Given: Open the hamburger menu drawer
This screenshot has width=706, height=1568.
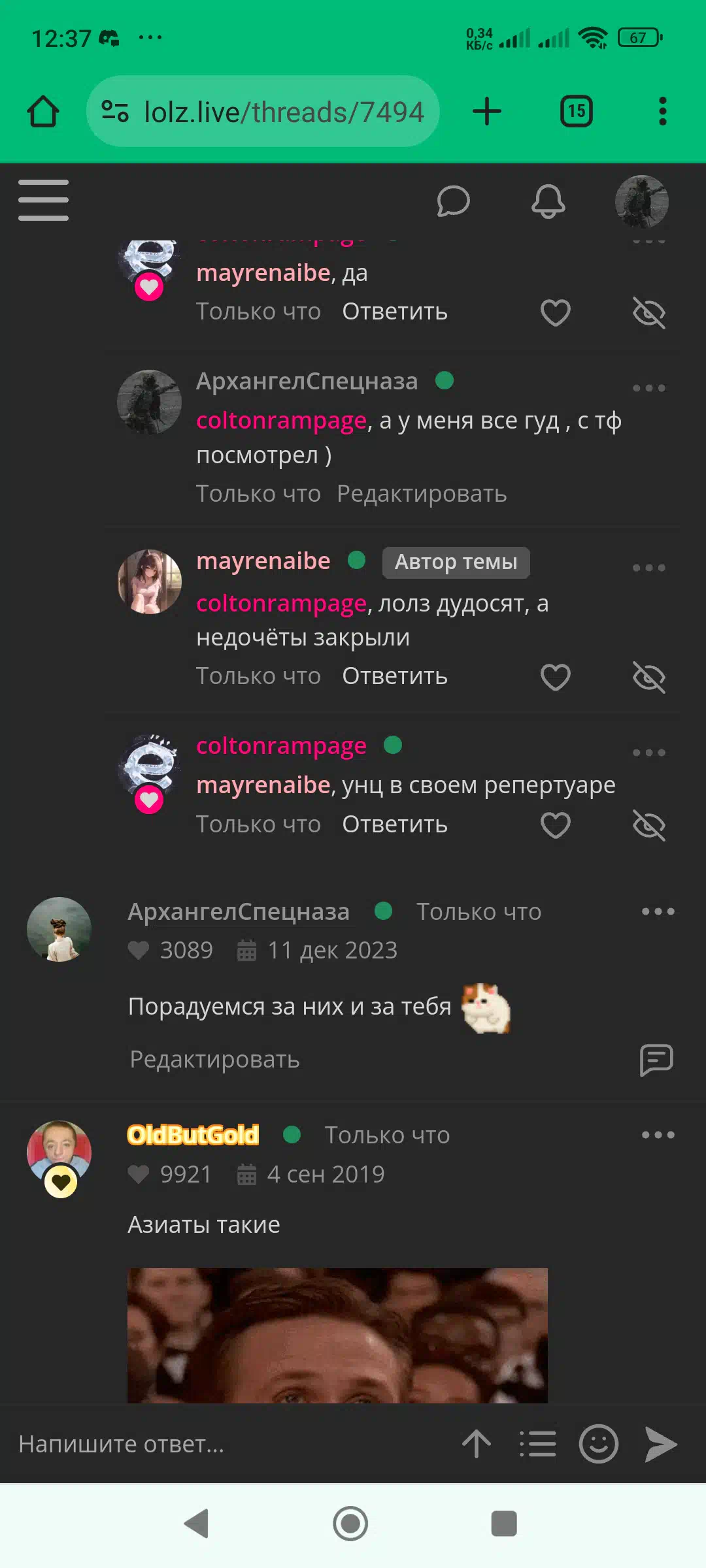Looking at the screenshot, I should coord(43,200).
